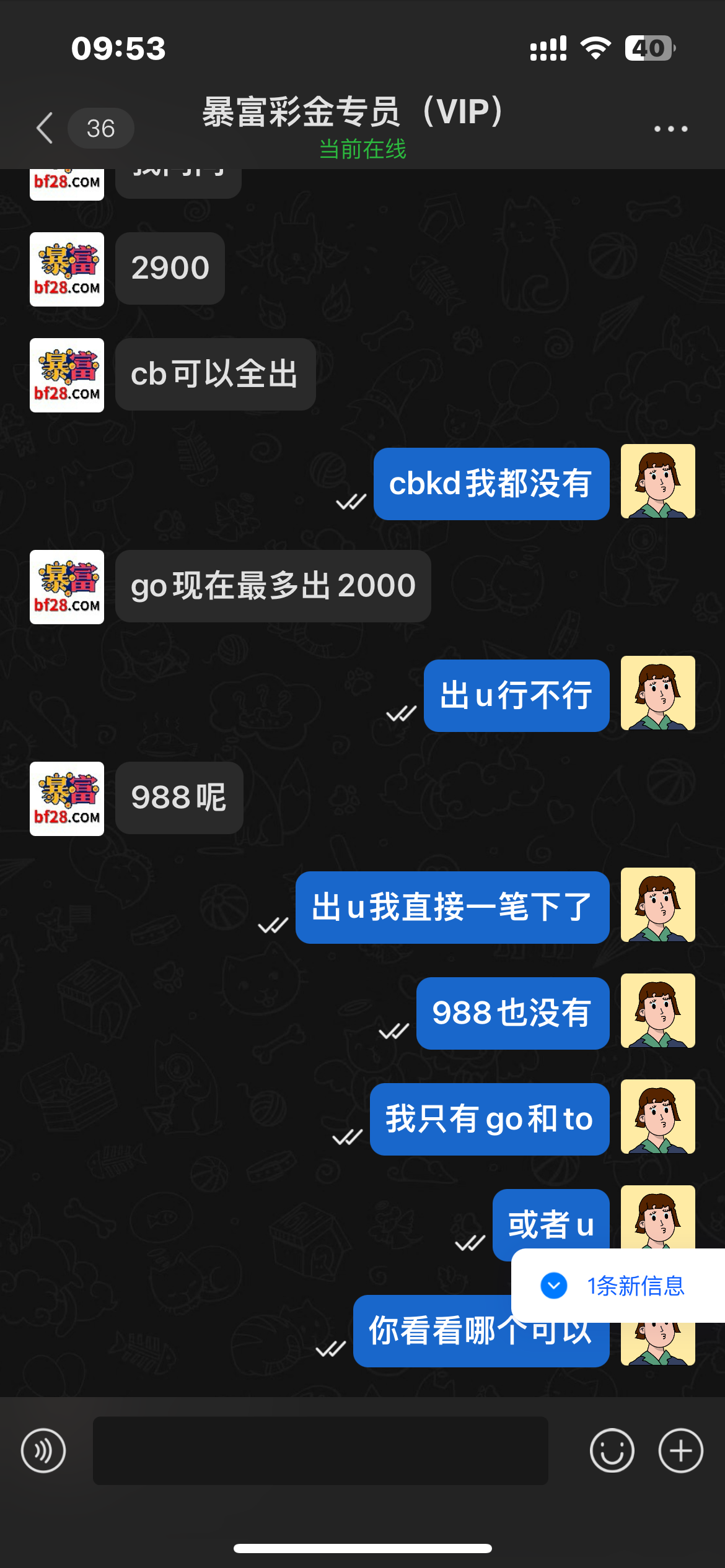Screen dimensions: 725x1568
Task: Jump to the 1条新信息 new message
Action: click(620, 1286)
